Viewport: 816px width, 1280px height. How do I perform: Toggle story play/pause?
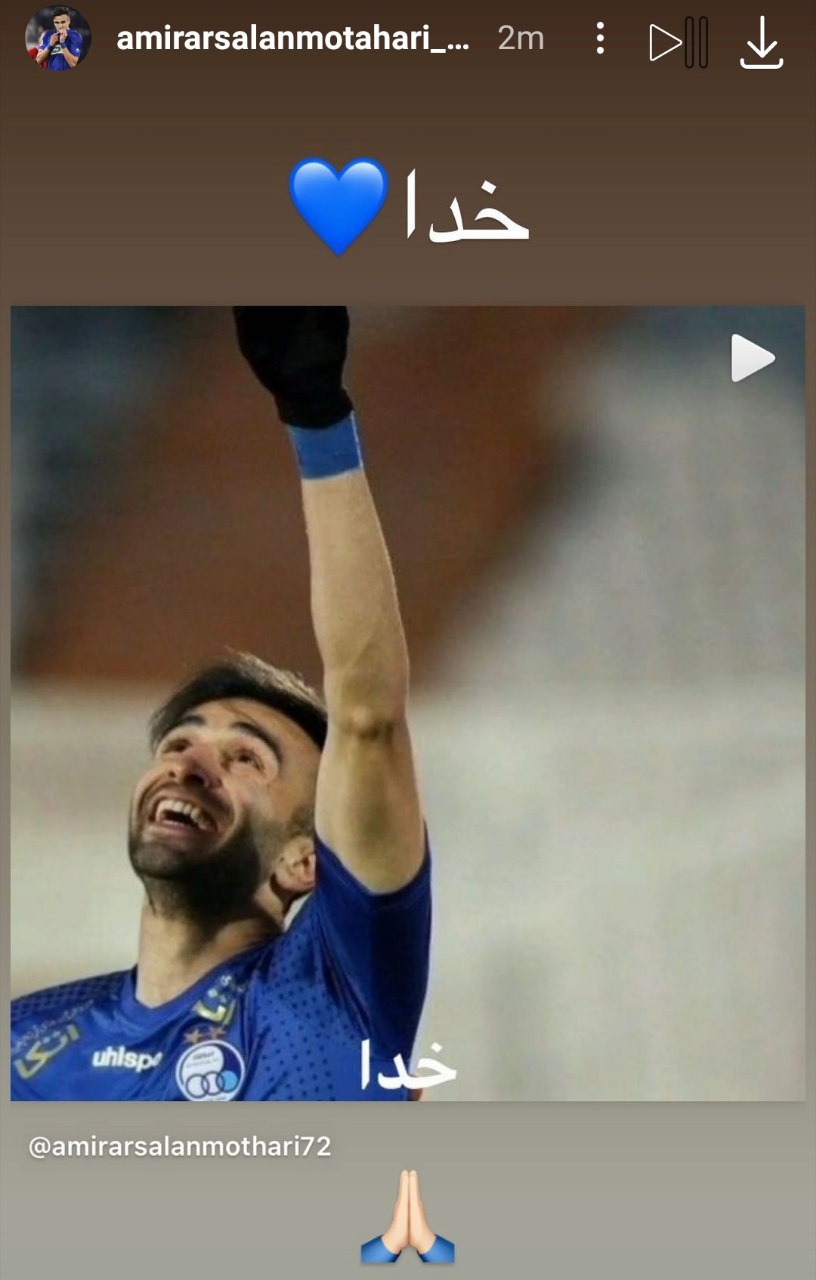[x=679, y=42]
